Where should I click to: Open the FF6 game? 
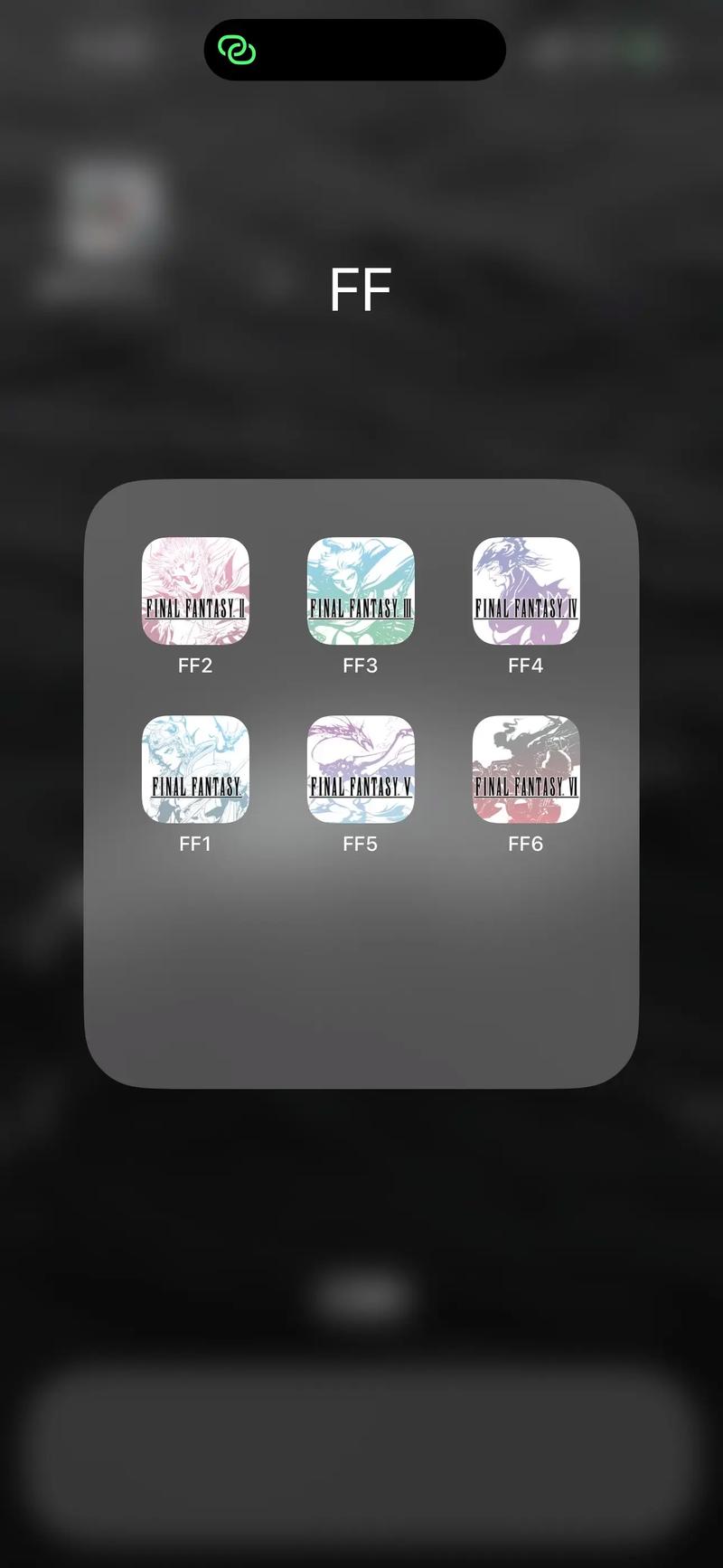pyautogui.click(x=526, y=770)
